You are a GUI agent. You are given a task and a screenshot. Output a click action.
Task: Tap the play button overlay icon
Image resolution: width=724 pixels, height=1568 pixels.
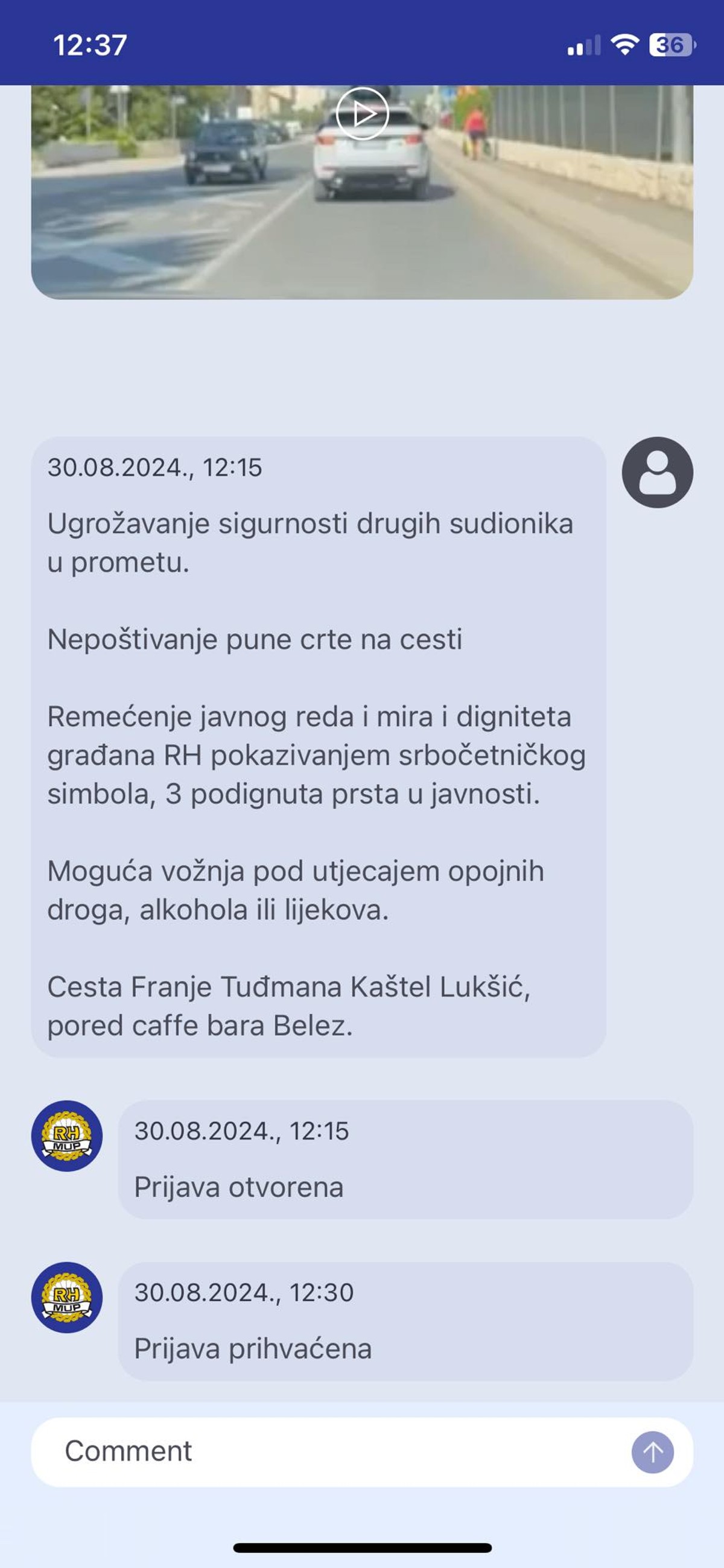[x=362, y=115]
